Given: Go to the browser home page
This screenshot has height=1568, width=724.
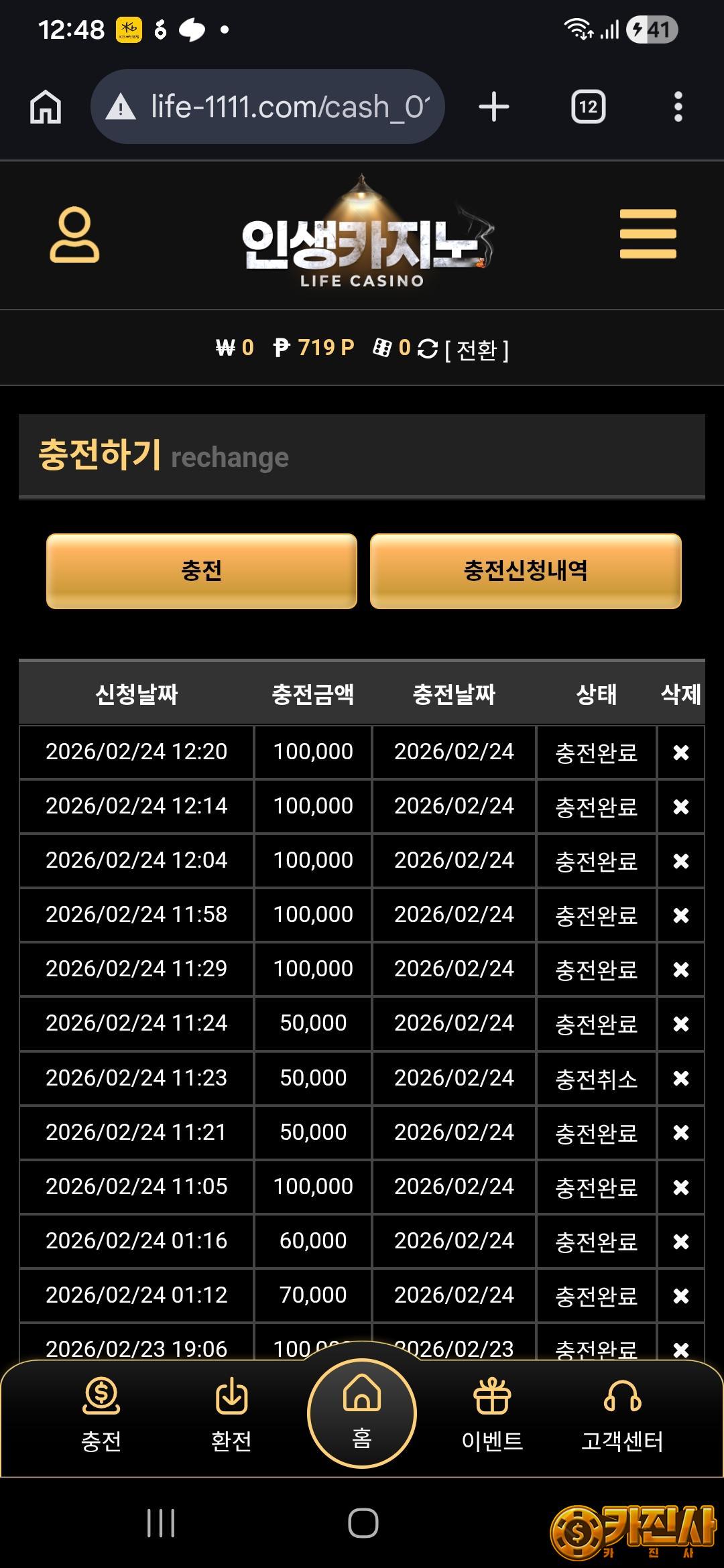Looking at the screenshot, I should point(46,107).
